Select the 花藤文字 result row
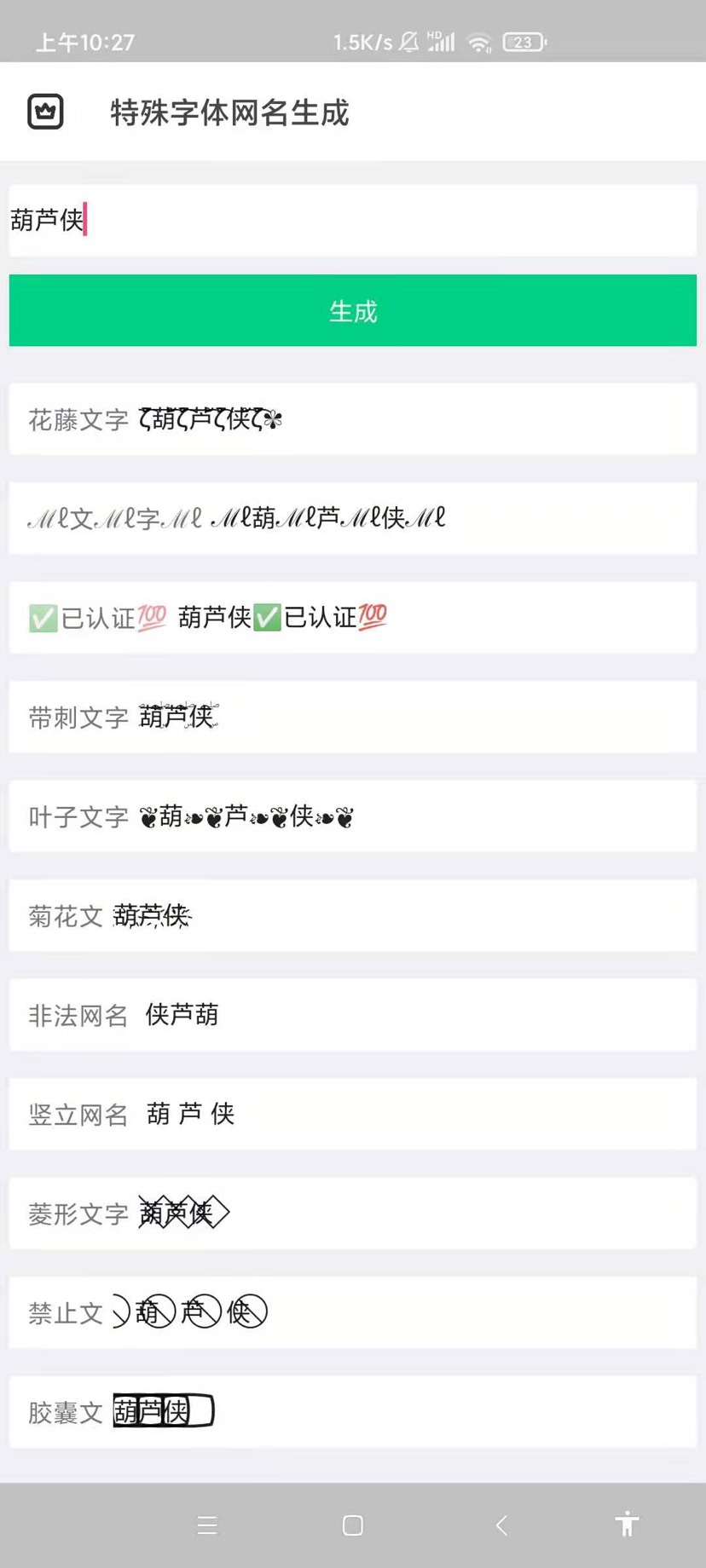The height and width of the screenshot is (1568, 706). (x=352, y=419)
